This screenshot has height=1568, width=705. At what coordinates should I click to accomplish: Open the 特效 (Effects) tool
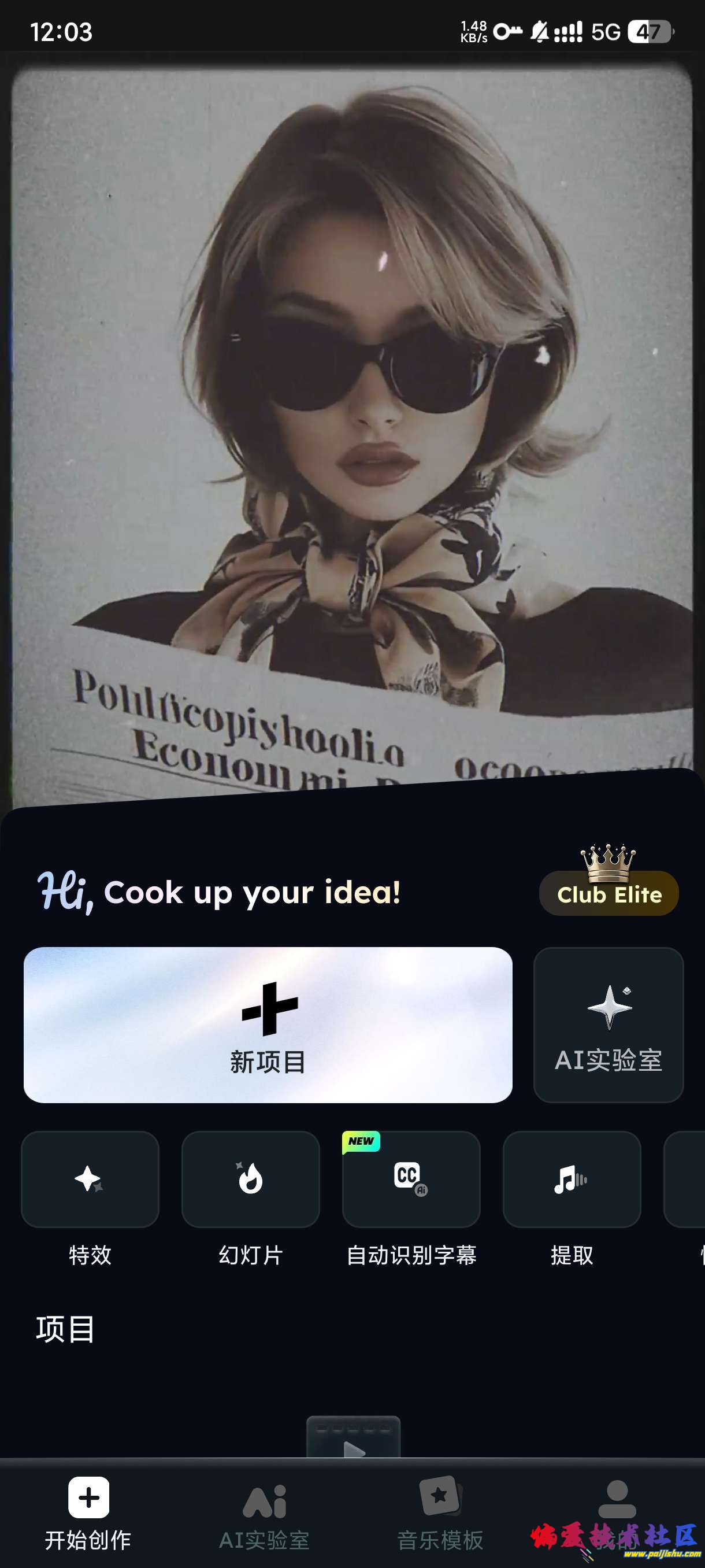tap(90, 1180)
